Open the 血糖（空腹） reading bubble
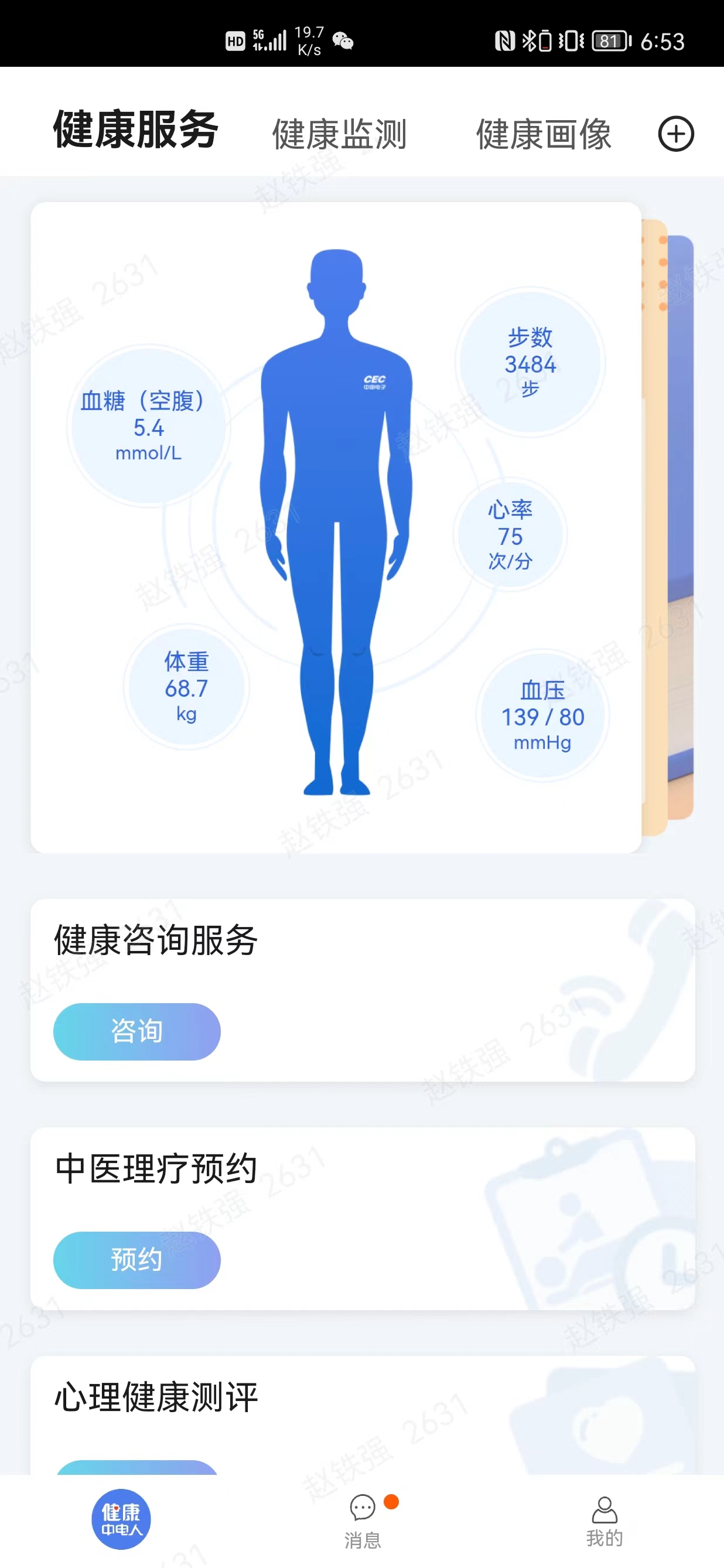The image size is (724, 1568). coord(148,425)
